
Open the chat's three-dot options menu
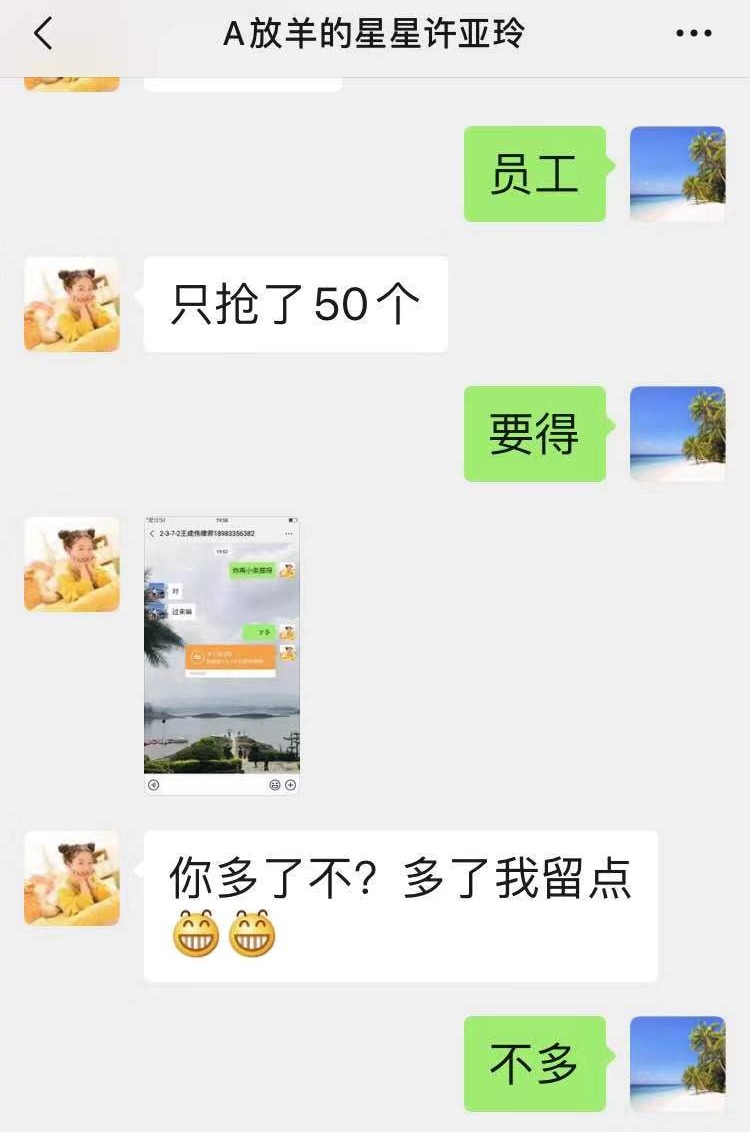click(x=693, y=35)
